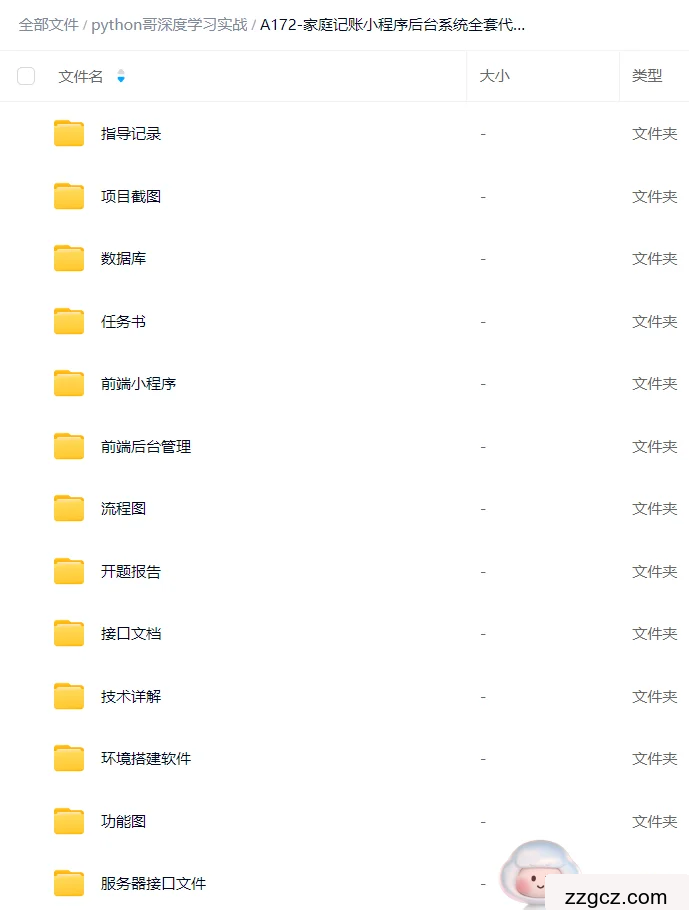
Task: Open the 服务器接口文件 folder
Action: (153, 884)
